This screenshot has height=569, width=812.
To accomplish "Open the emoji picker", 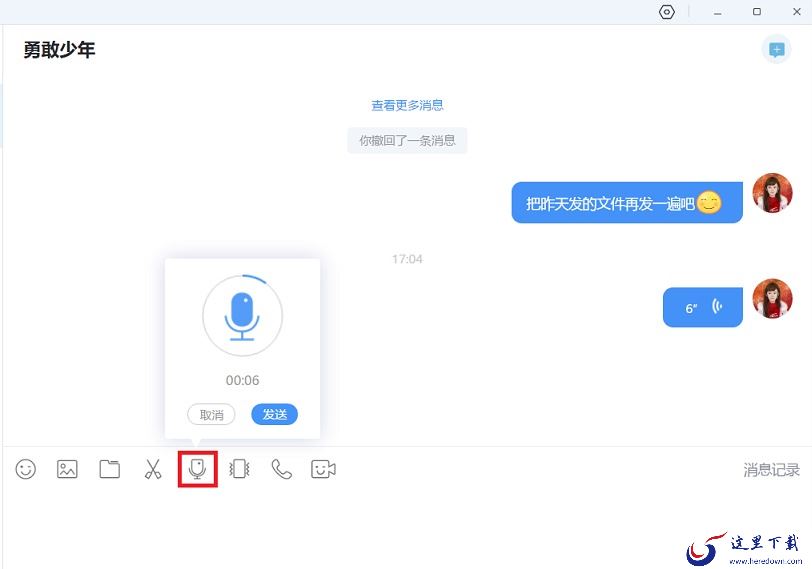I will [26, 469].
